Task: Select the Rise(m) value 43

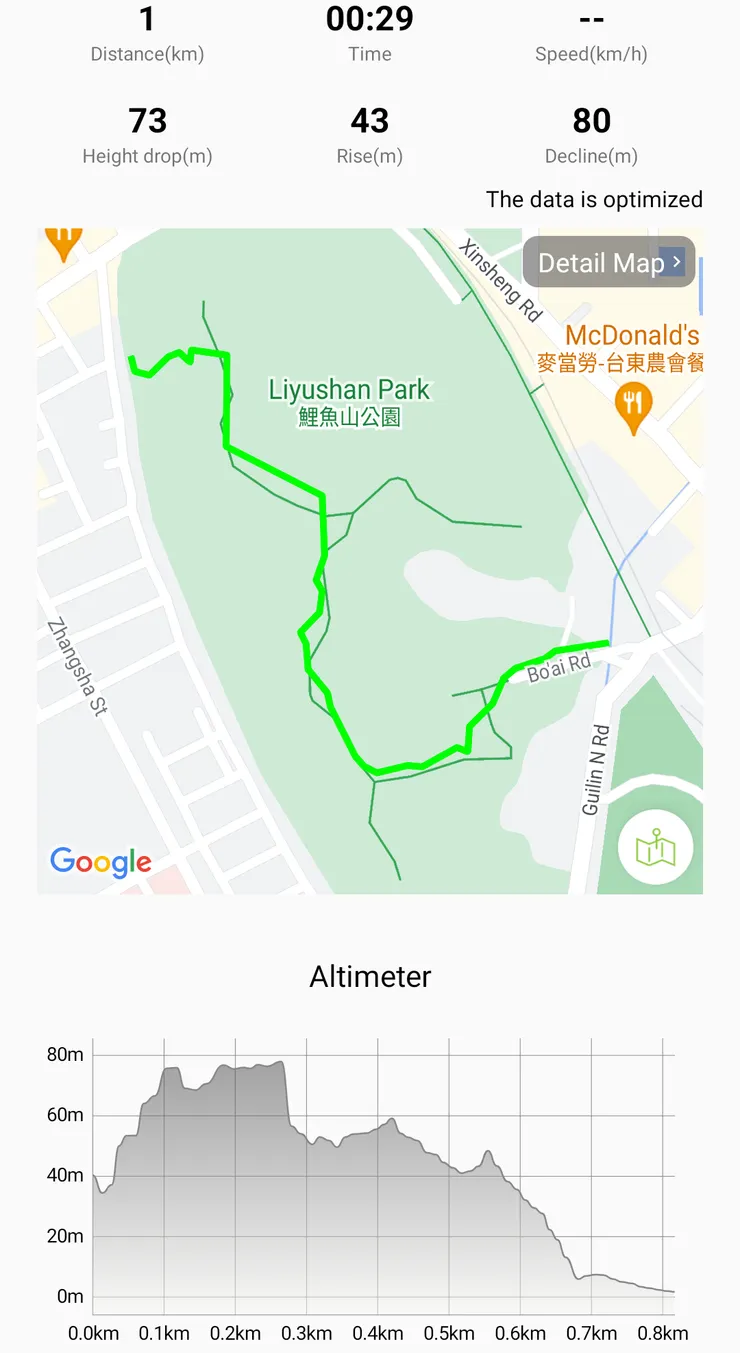Action: tap(370, 122)
